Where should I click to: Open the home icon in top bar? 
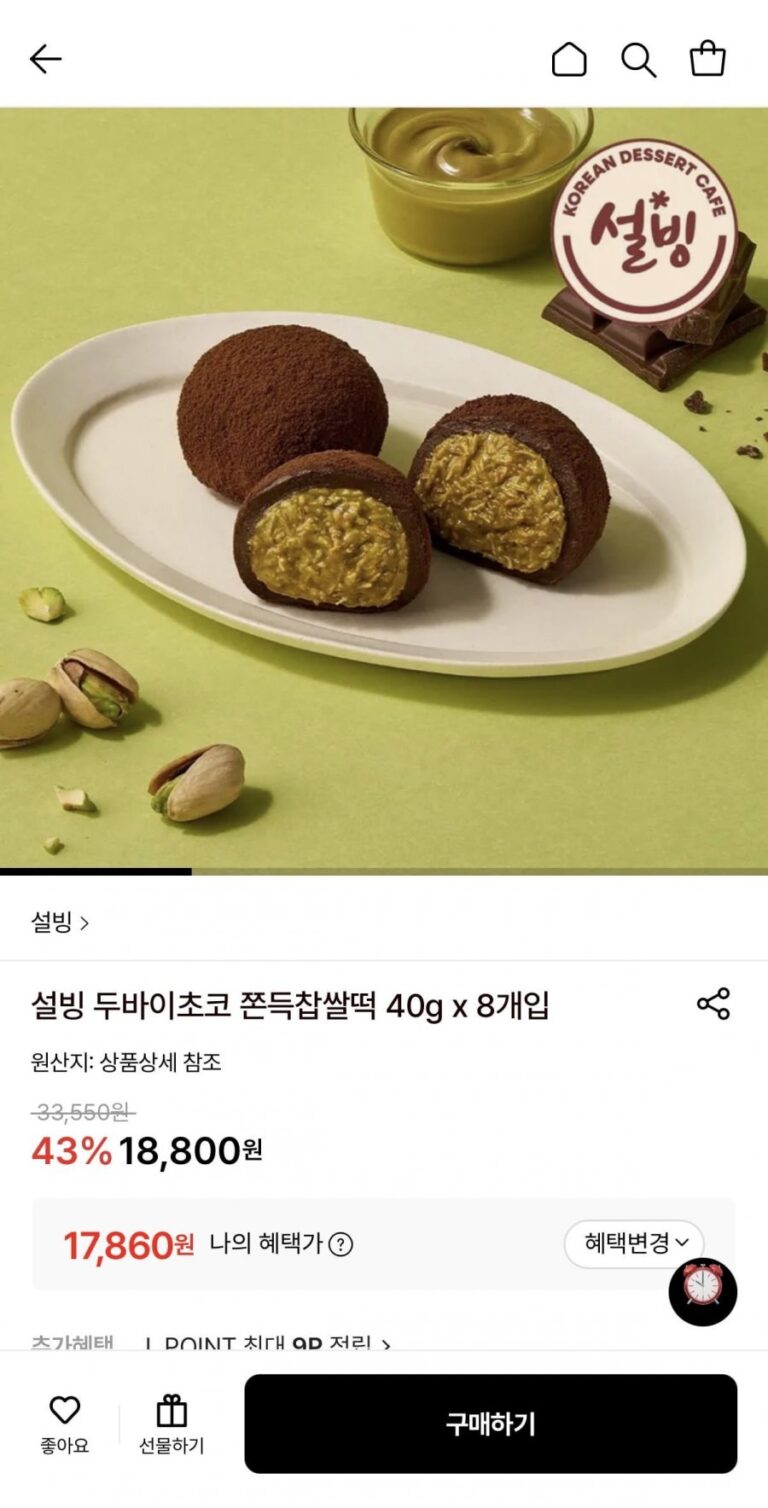point(569,60)
